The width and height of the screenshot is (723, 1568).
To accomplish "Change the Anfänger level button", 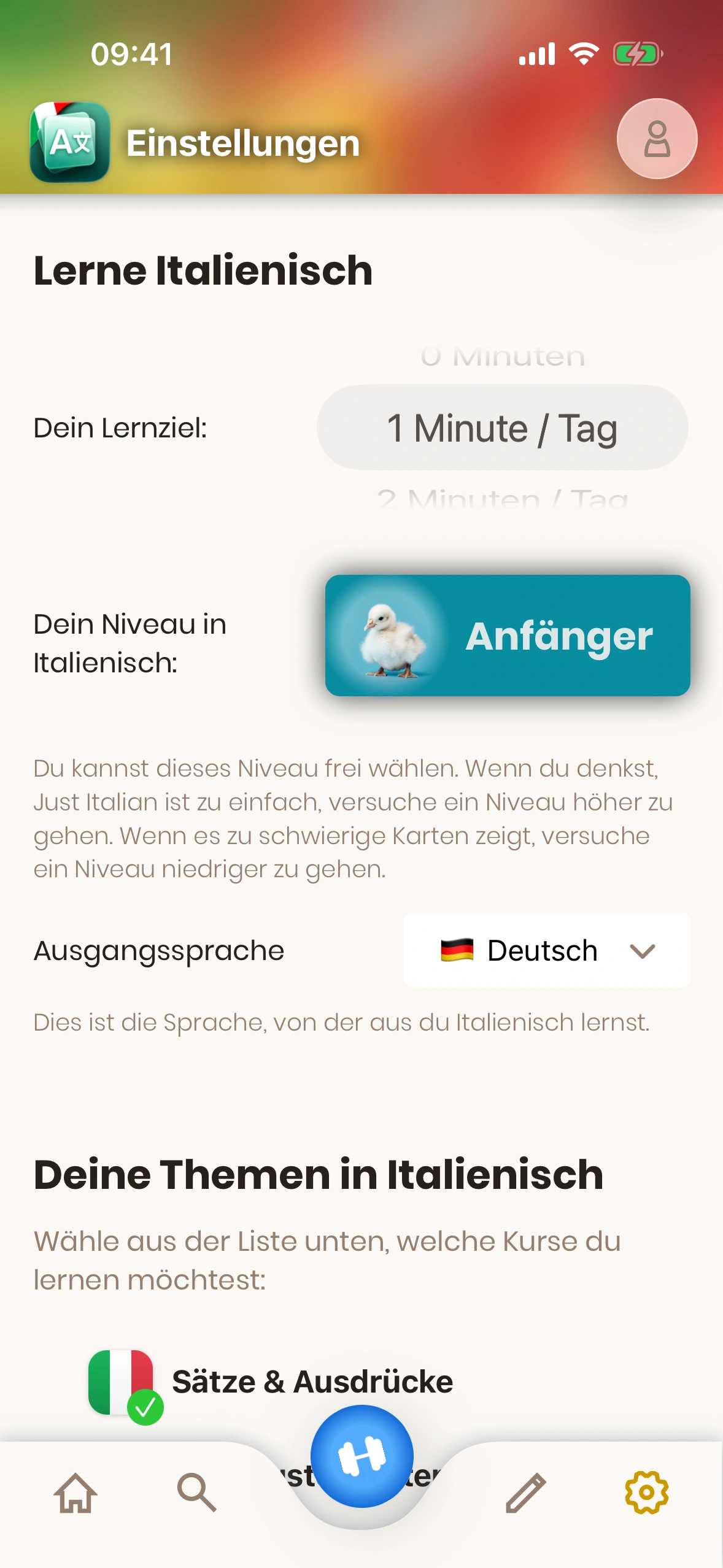I will tap(507, 636).
